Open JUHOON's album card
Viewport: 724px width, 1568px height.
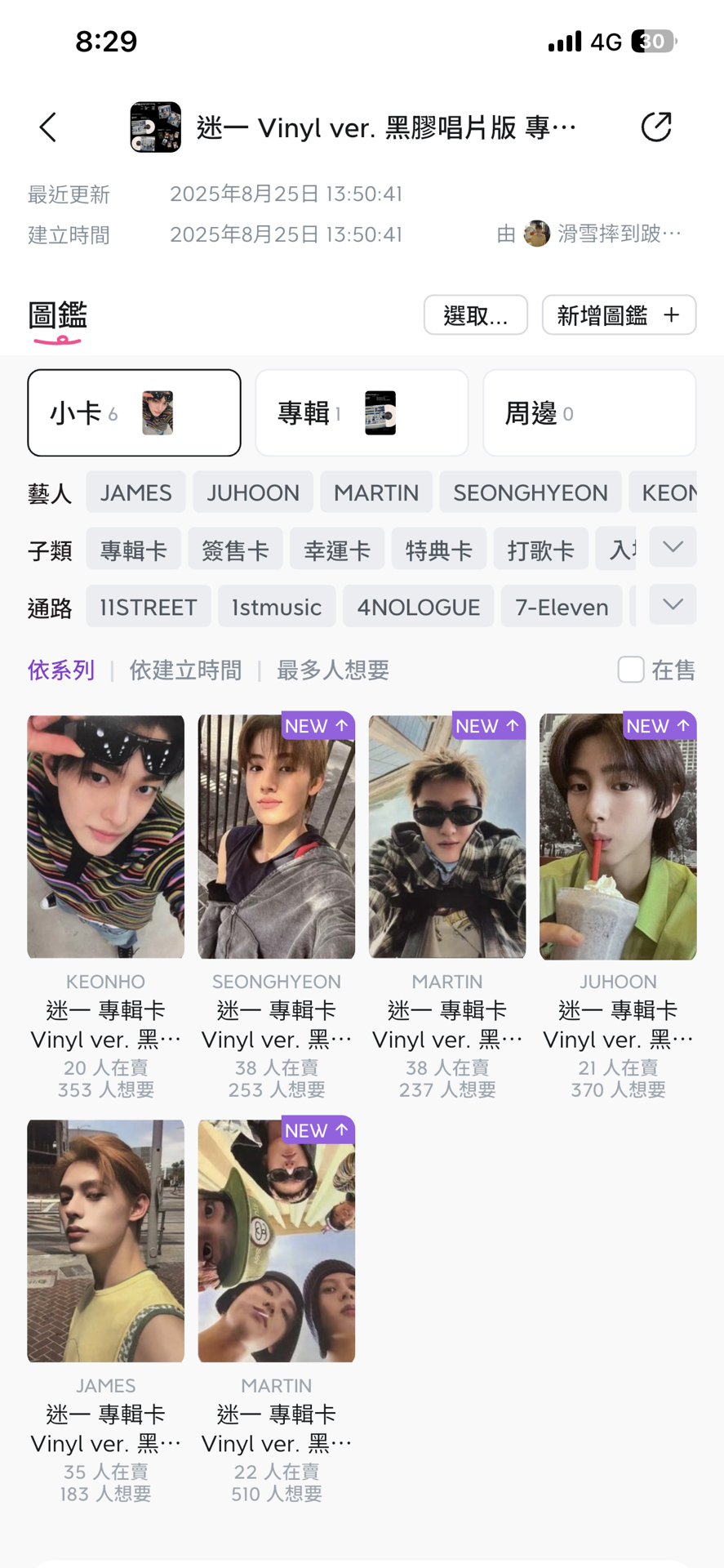[618, 837]
